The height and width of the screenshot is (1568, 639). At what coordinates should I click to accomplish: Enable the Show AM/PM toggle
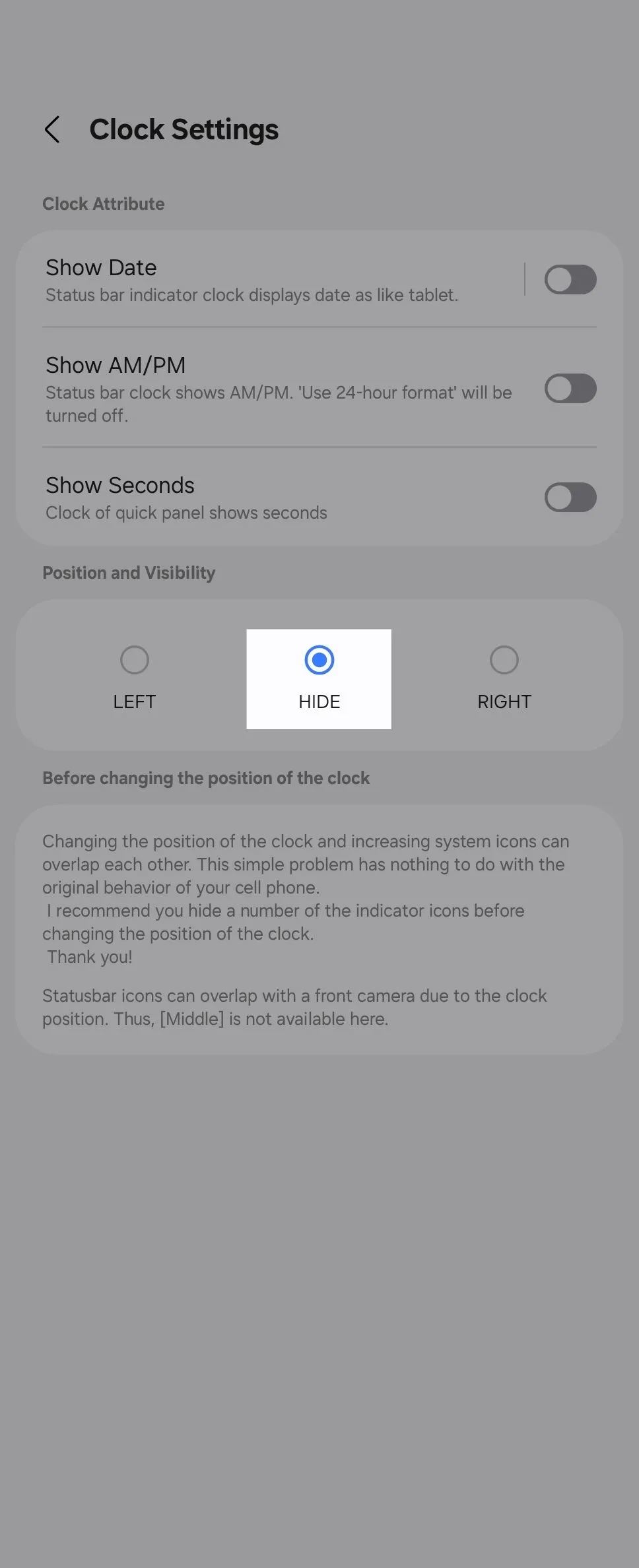coord(570,389)
